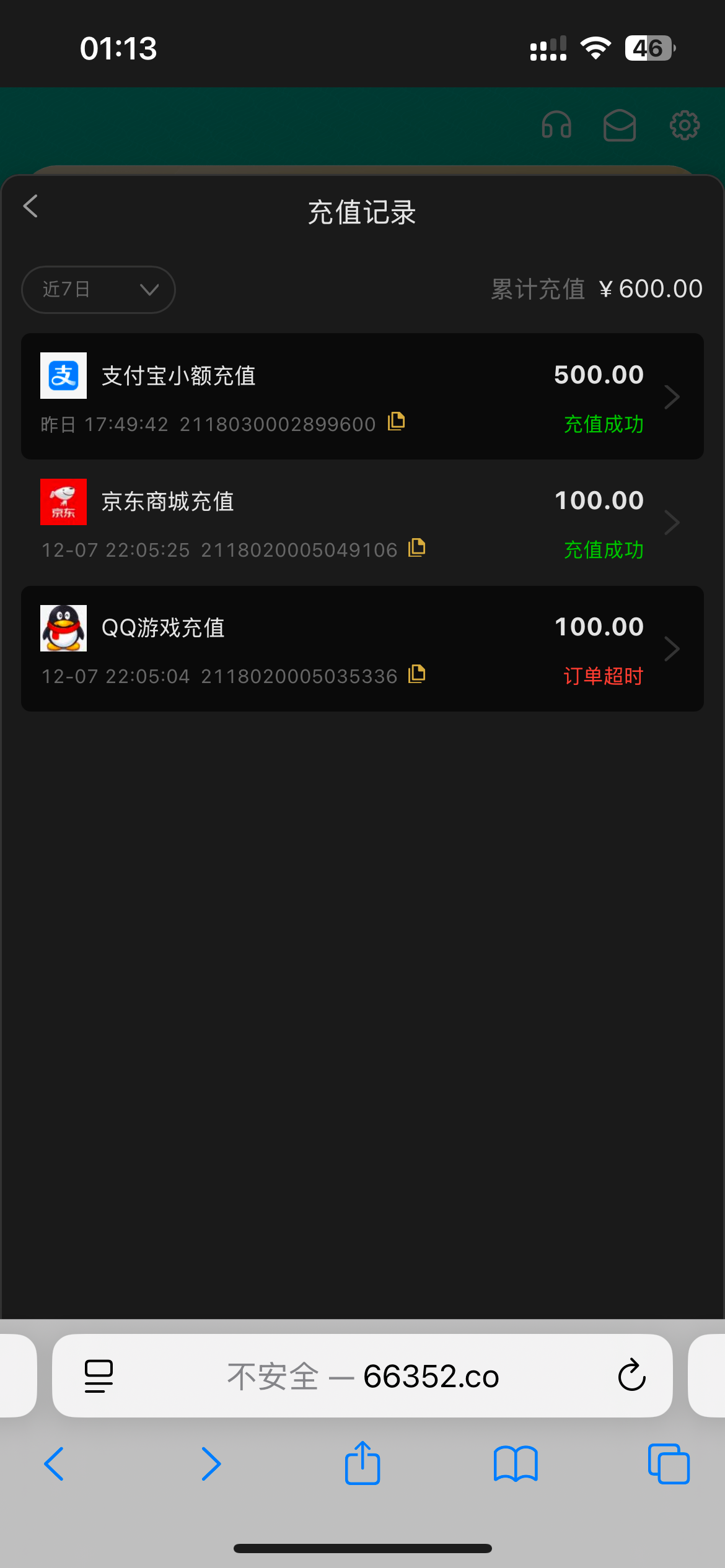Show all Safari tabs
This screenshot has width=725, height=1568.
tap(669, 1464)
